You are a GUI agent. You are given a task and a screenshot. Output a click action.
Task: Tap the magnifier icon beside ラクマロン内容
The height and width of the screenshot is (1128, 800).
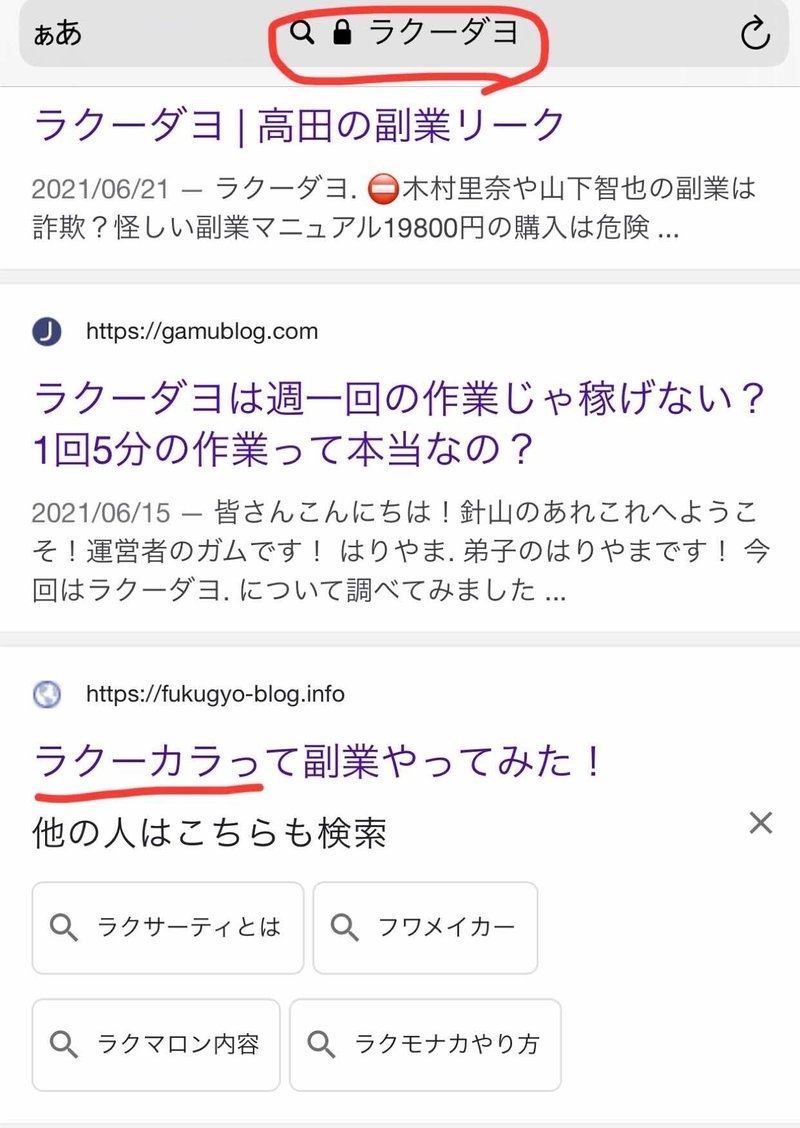(x=64, y=1044)
